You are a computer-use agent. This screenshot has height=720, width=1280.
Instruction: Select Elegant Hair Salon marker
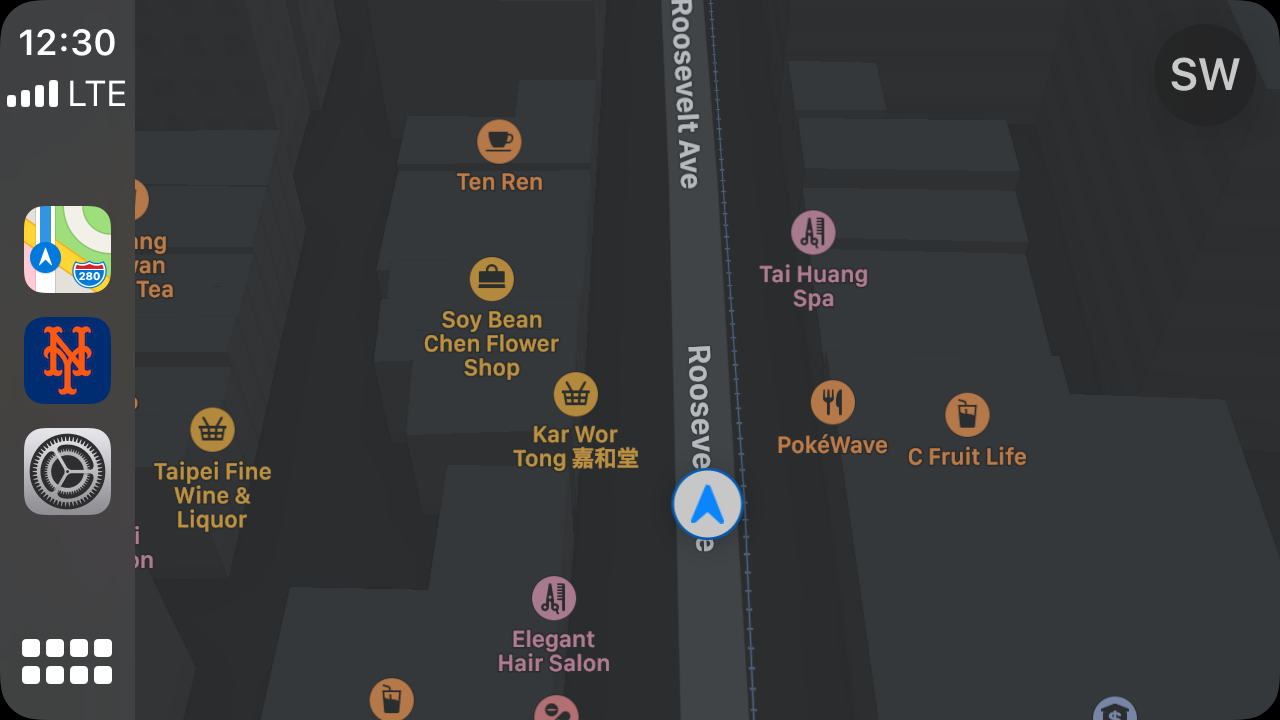tap(553, 598)
